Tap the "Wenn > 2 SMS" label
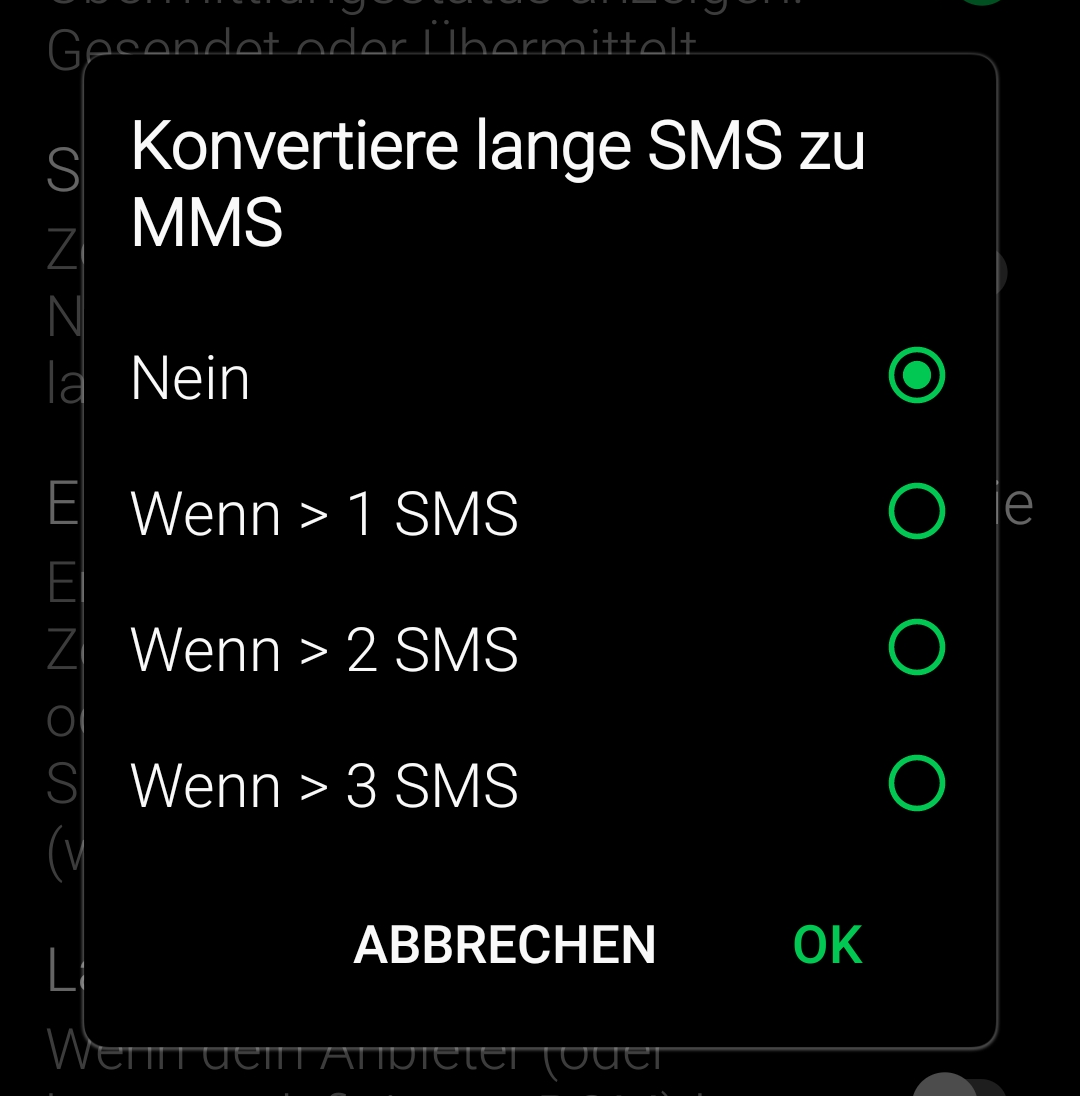Screen dimensions: 1080x1096 322,648
